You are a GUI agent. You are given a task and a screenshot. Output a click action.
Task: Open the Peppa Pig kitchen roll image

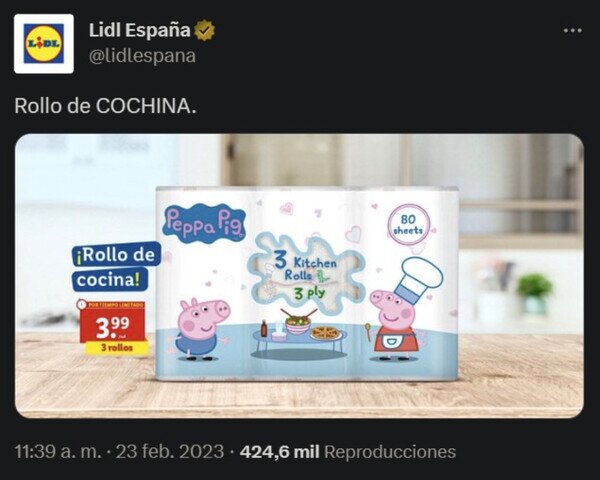[x=299, y=276]
